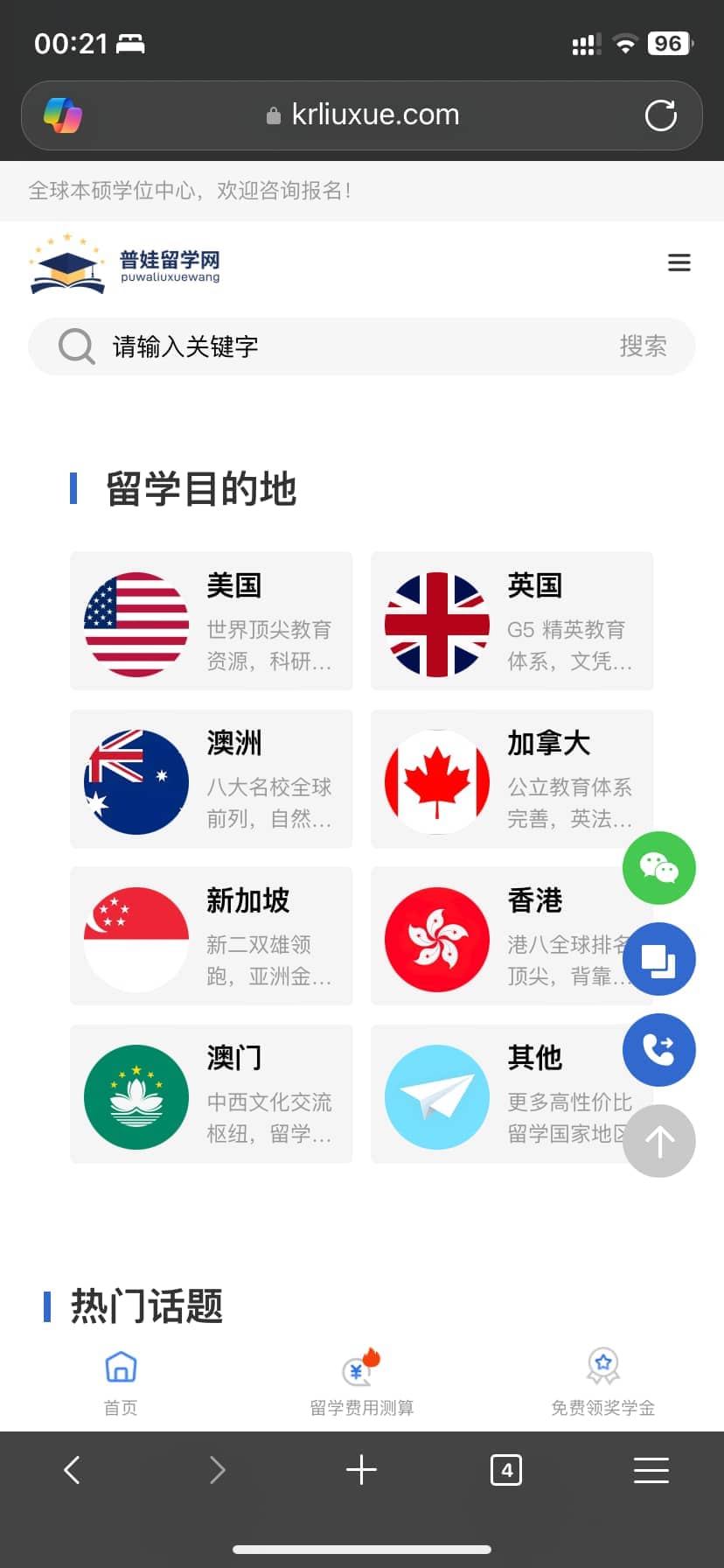The width and height of the screenshot is (724, 1568).
Task: Tap the 搜索 search button
Action: [x=643, y=346]
